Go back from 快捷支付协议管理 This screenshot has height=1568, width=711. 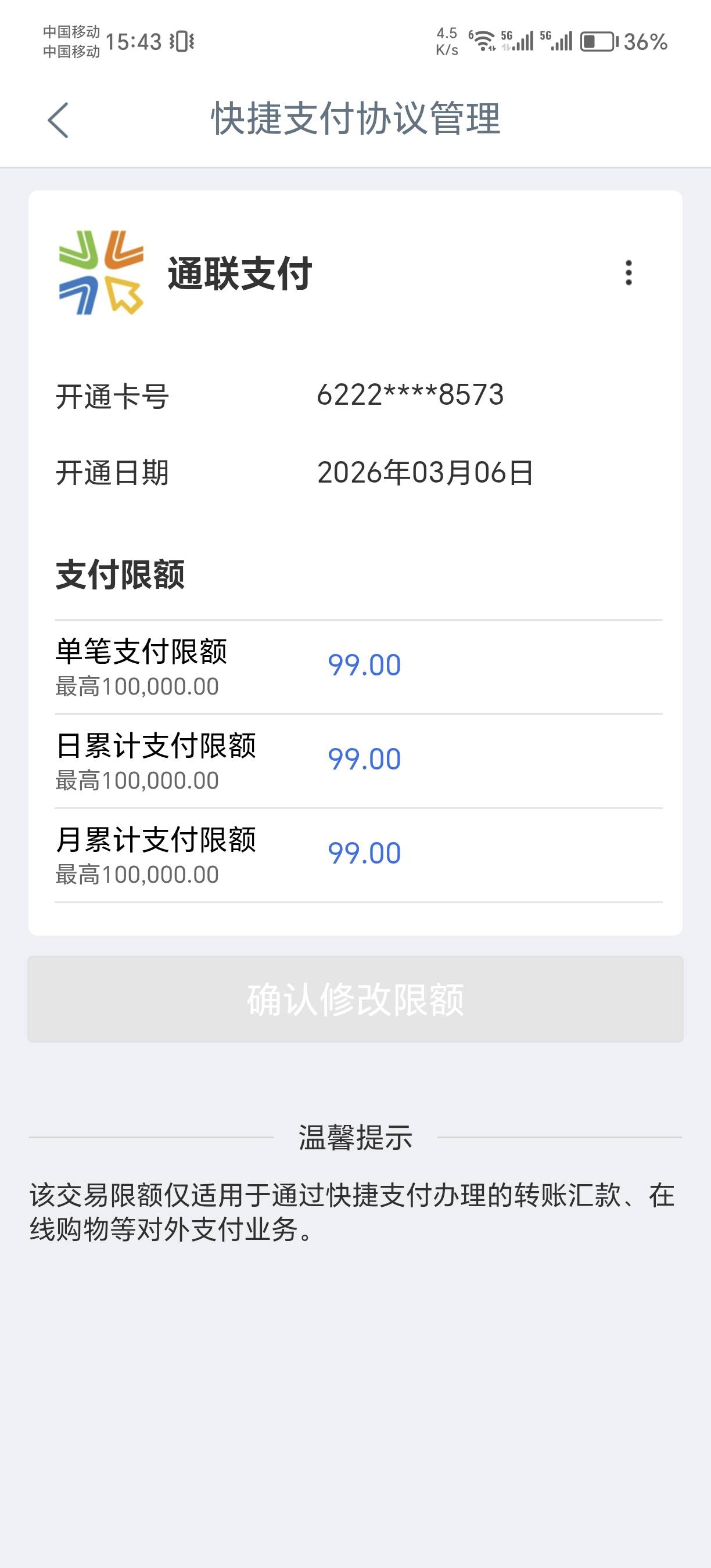(x=59, y=119)
